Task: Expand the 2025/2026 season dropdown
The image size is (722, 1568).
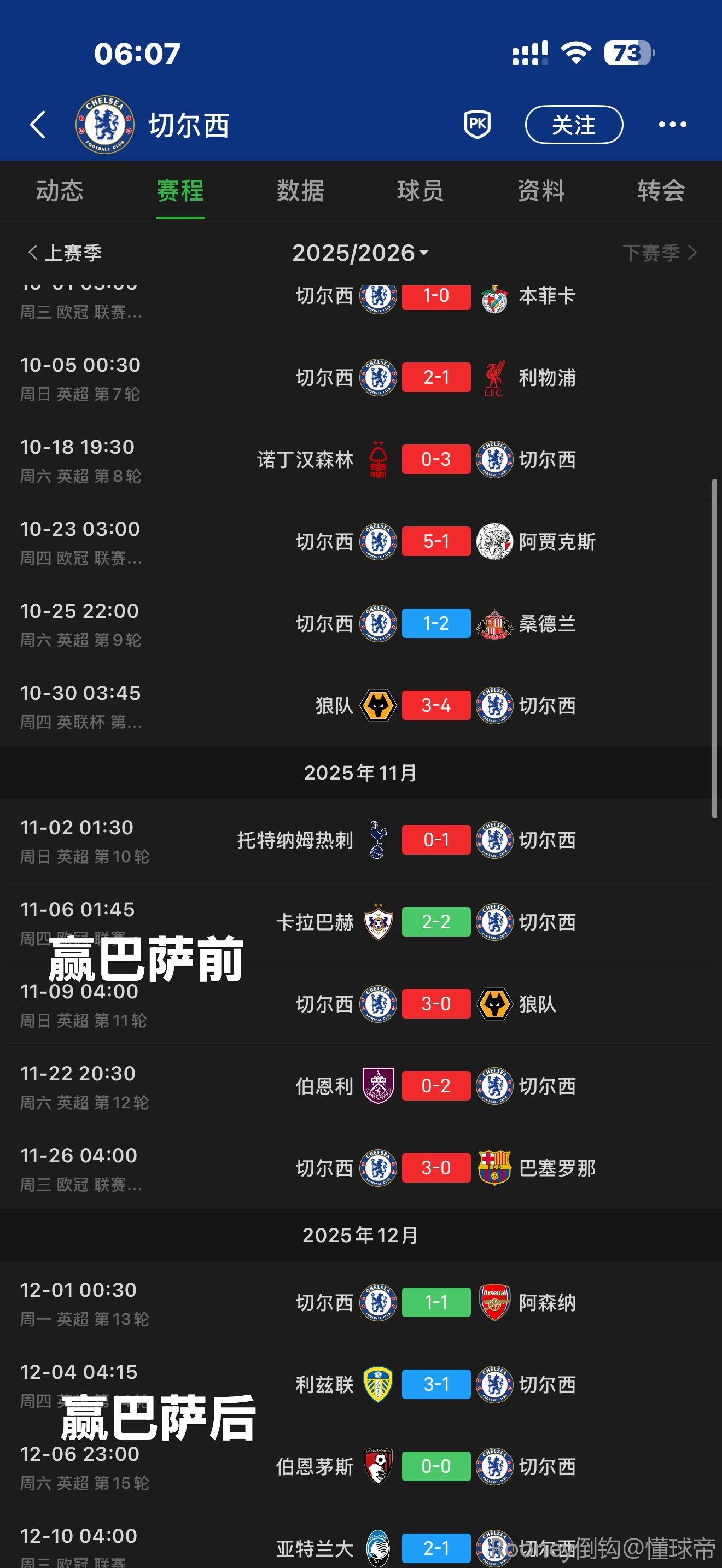Action: (360, 253)
